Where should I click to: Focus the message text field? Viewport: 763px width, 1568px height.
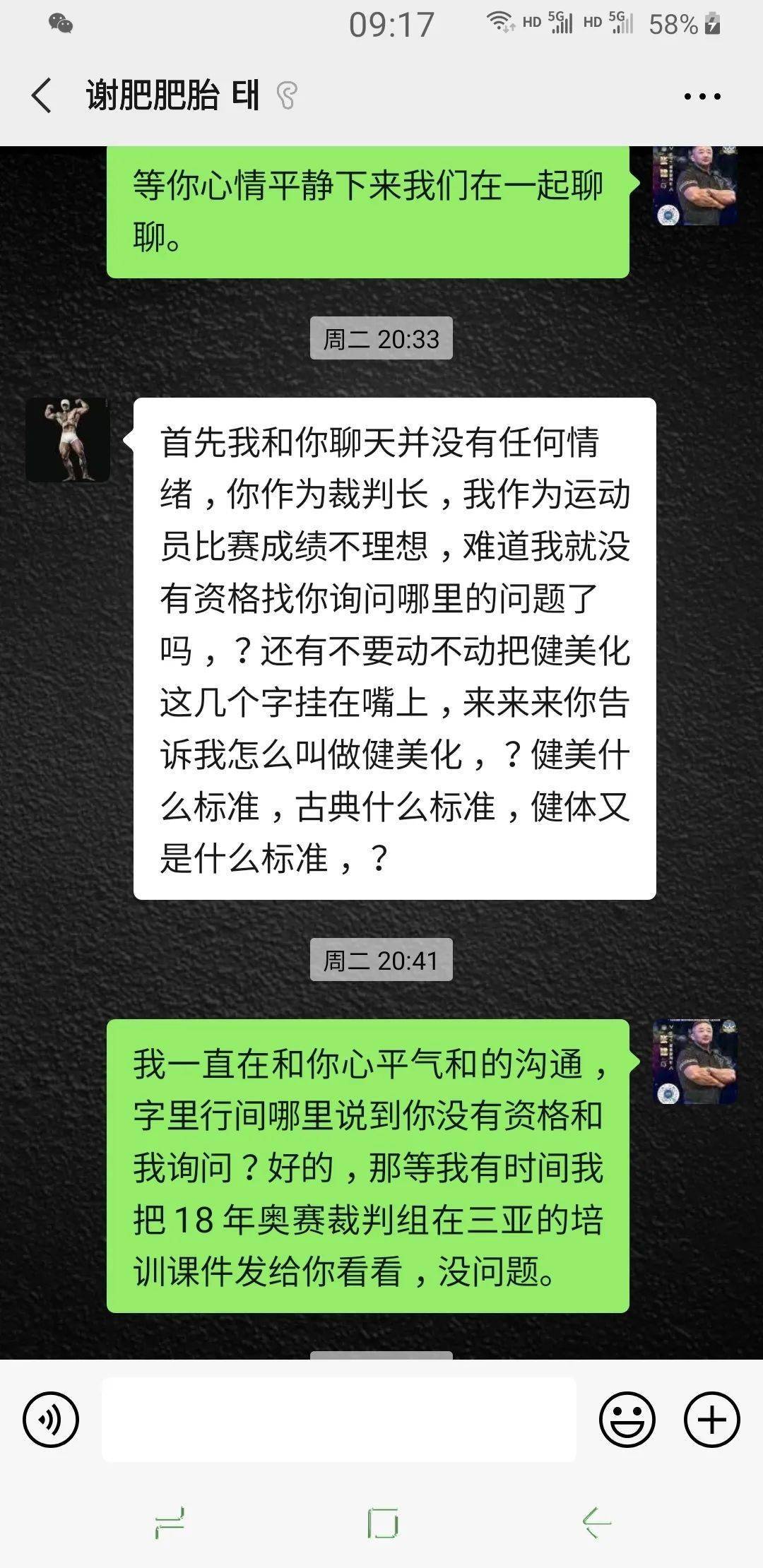pyautogui.click(x=339, y=1419)
